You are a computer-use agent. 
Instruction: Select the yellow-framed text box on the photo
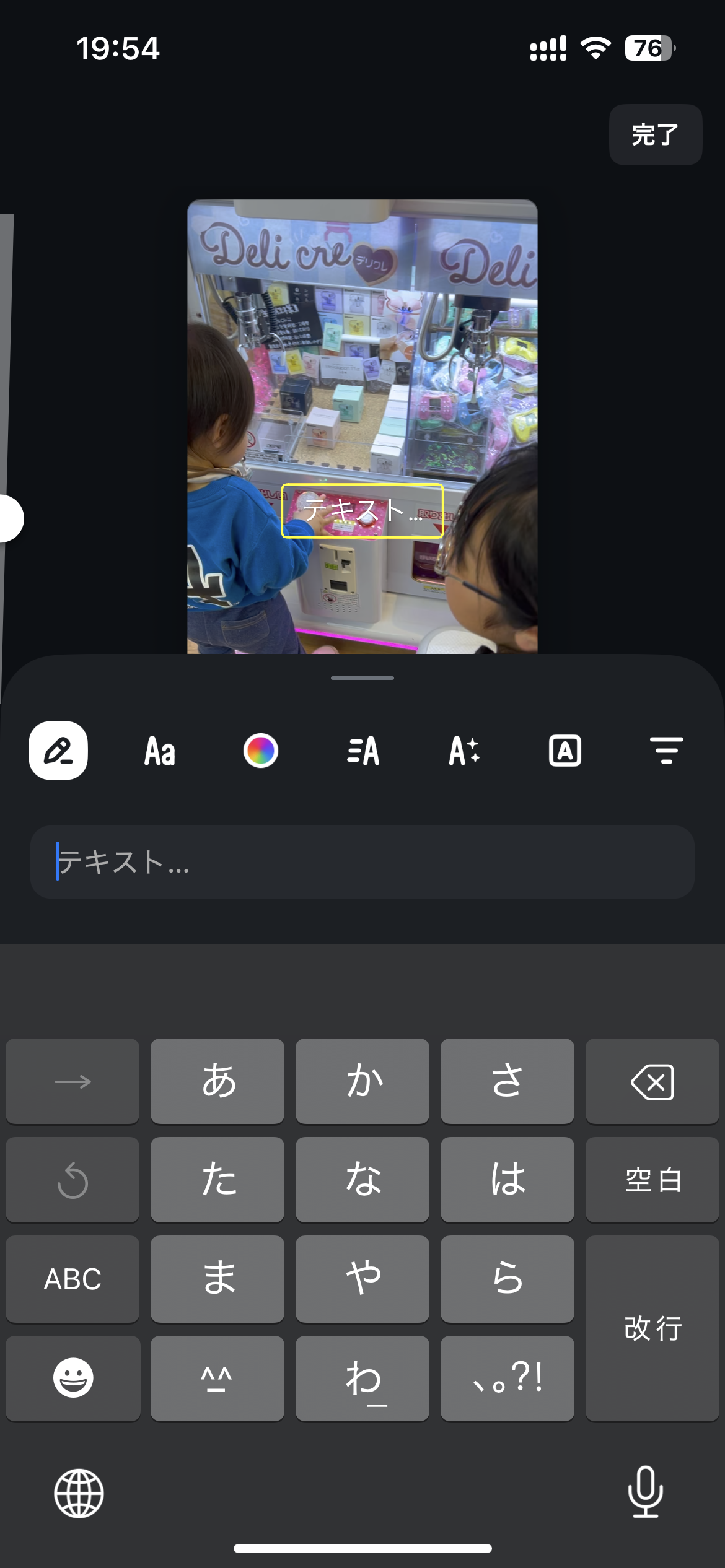tap(362, 511)
